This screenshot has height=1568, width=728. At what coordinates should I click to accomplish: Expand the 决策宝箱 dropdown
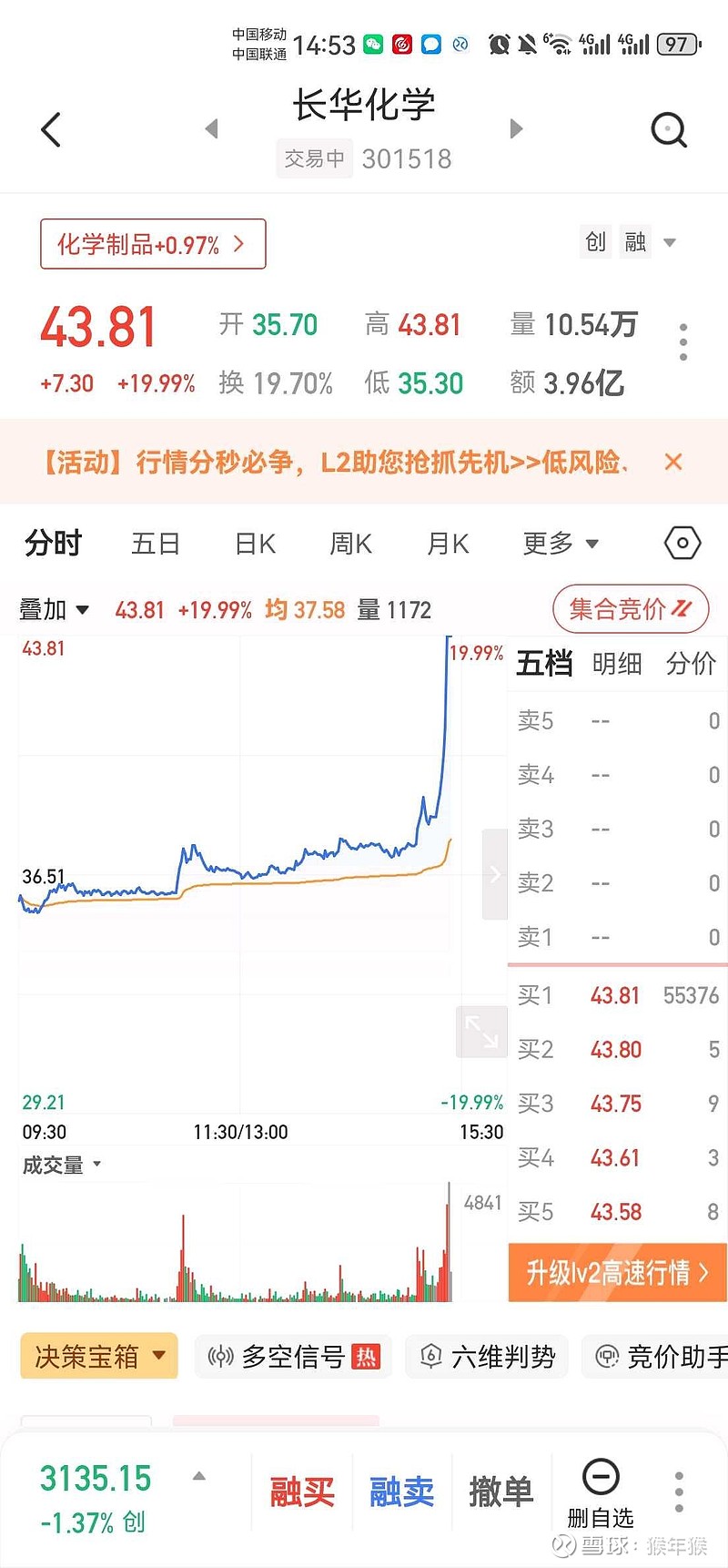98,1356
